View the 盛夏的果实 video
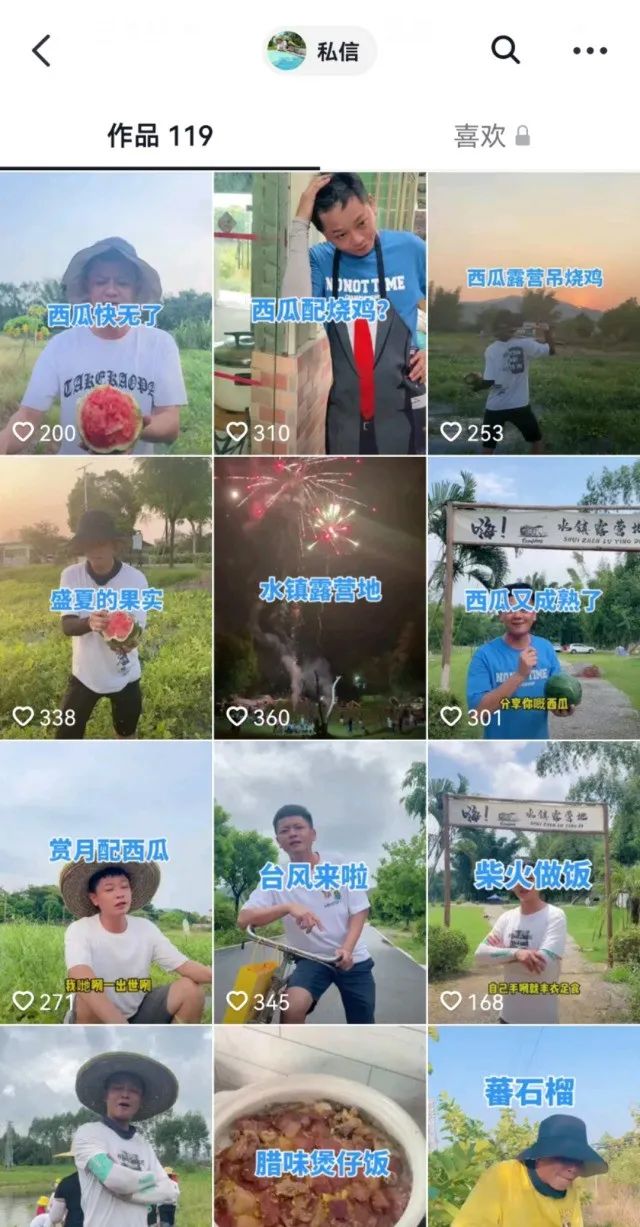 106,598
